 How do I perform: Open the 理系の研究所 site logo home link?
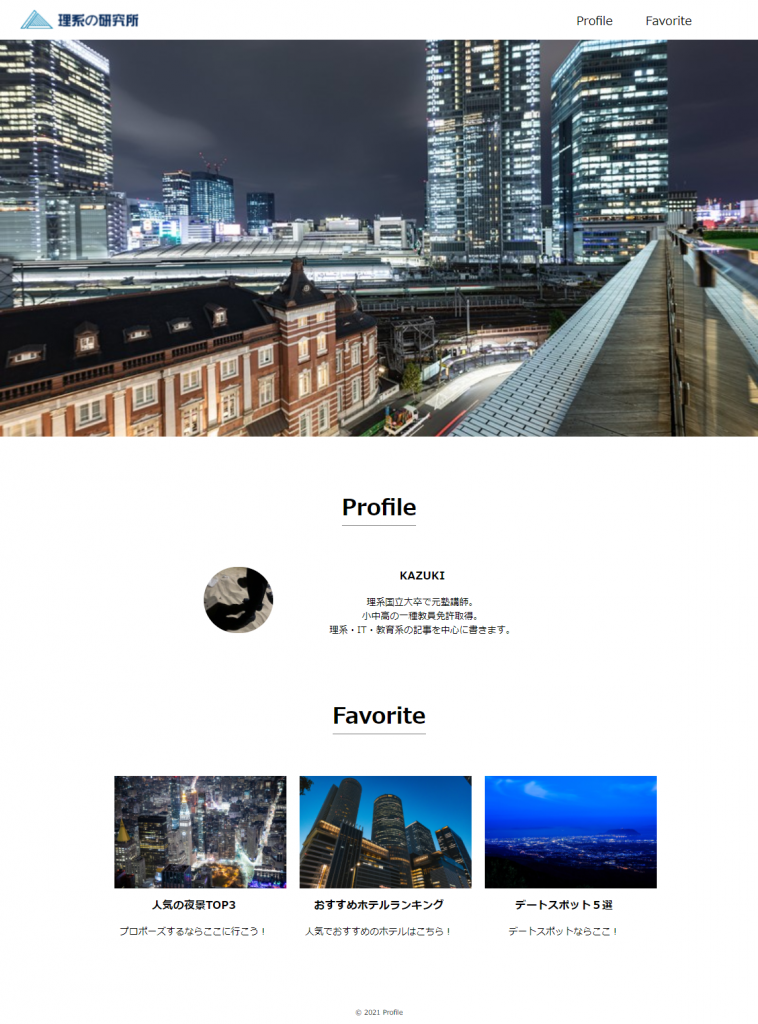point(80,20)
